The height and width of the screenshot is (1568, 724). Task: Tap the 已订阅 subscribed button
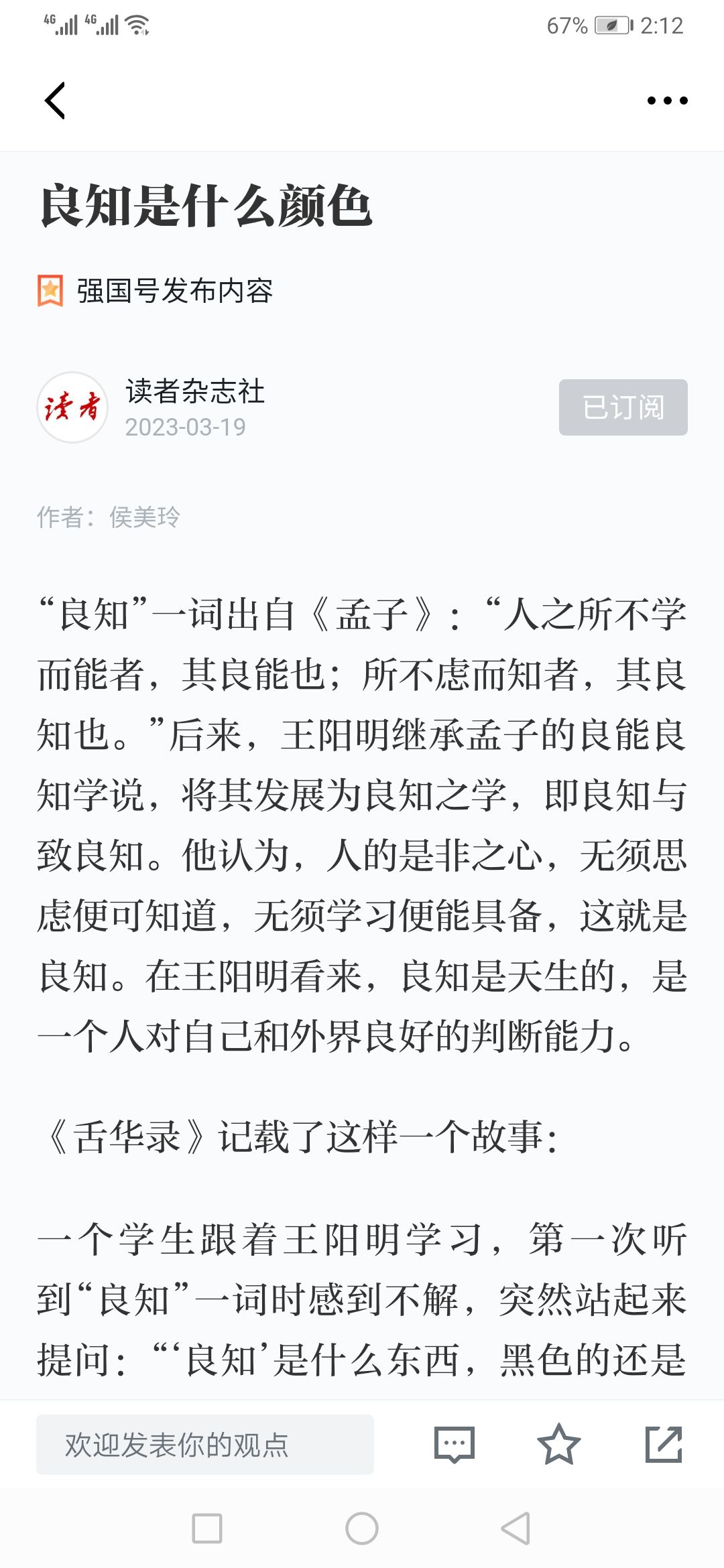623,407
